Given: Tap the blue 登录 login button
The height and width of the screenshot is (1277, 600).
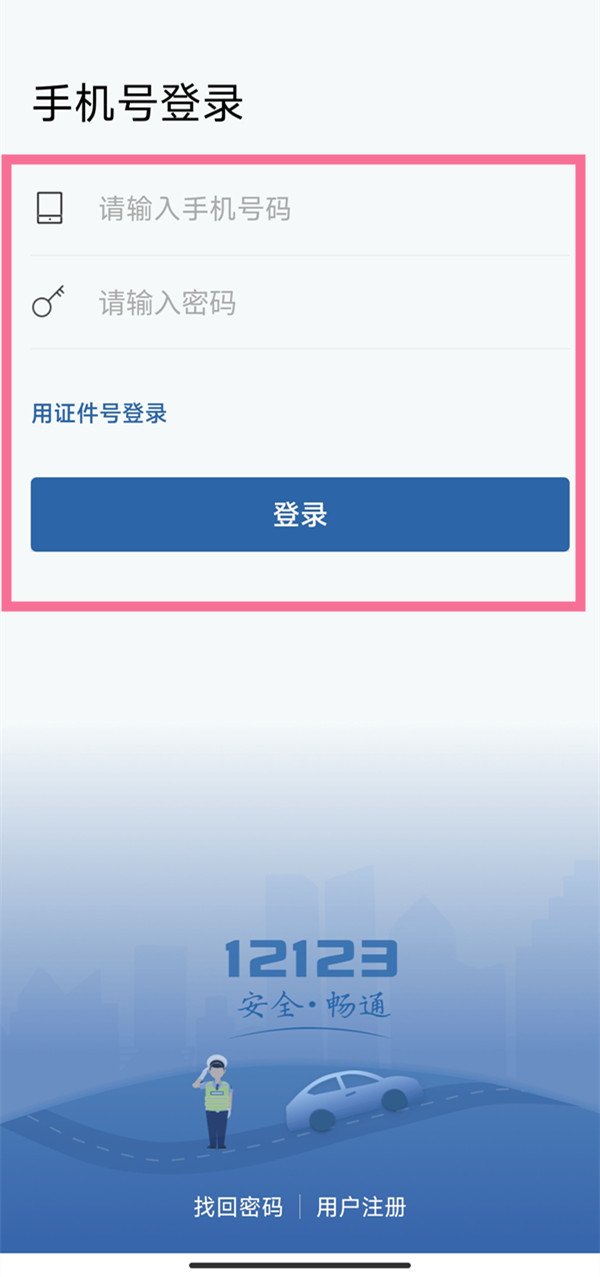Looking at the screenshot, I should coord(300,514).
